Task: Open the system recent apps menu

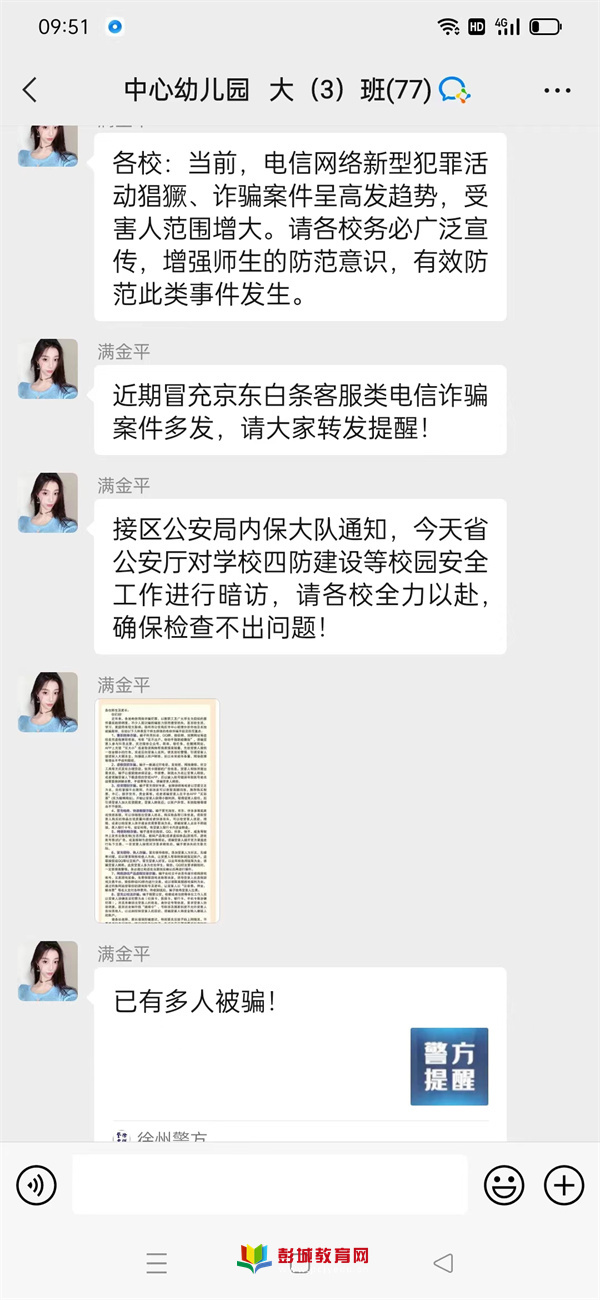Action: pos(157,1262)
